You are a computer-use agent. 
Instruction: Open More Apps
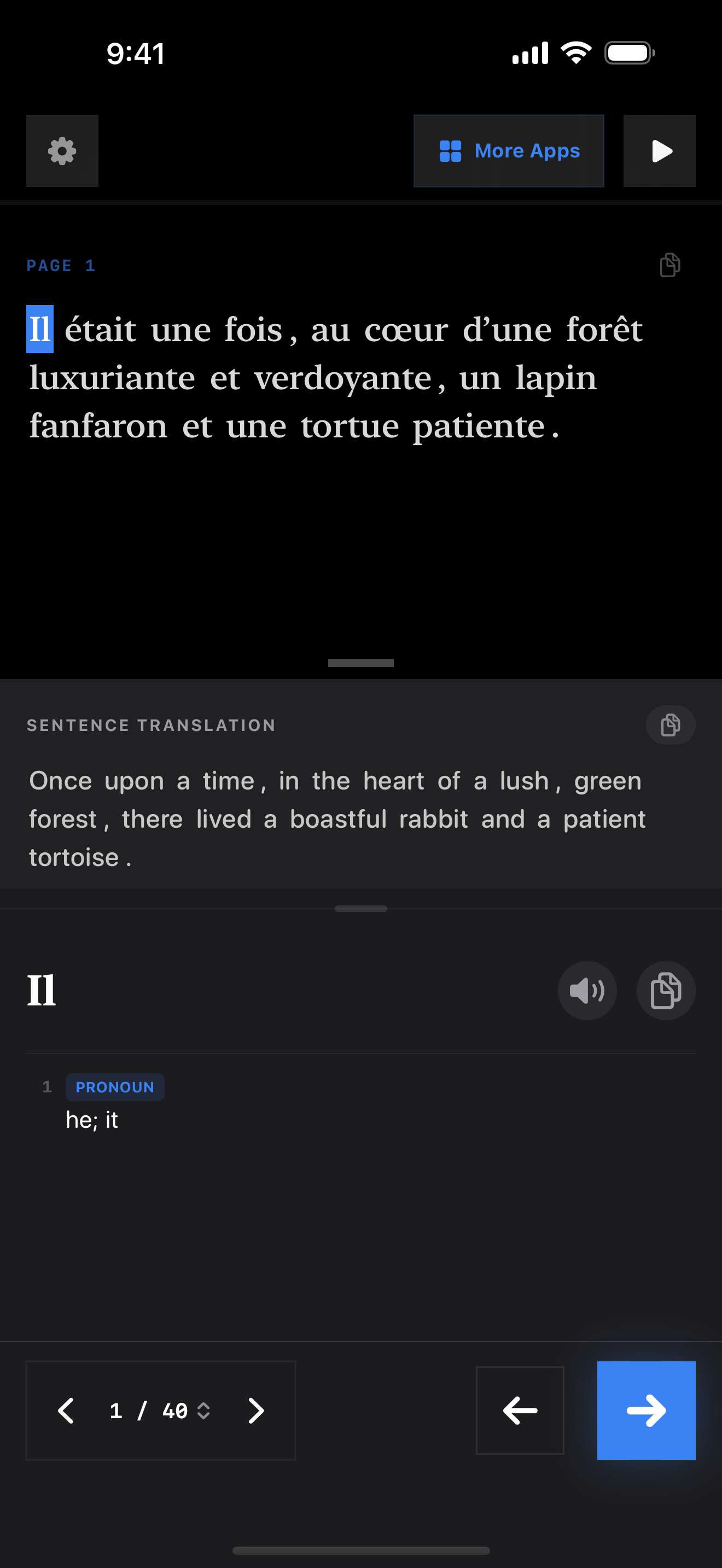click(x=509, y=151)
